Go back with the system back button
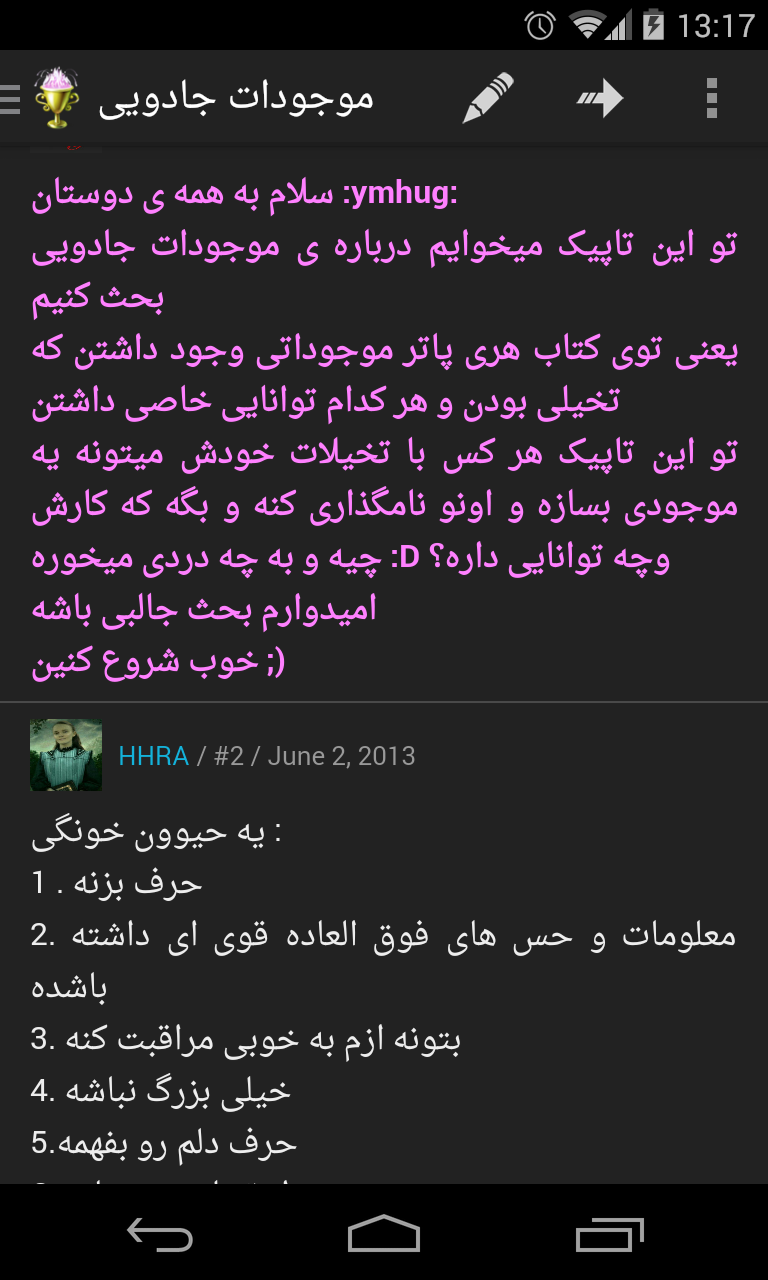 [160, 1234]
